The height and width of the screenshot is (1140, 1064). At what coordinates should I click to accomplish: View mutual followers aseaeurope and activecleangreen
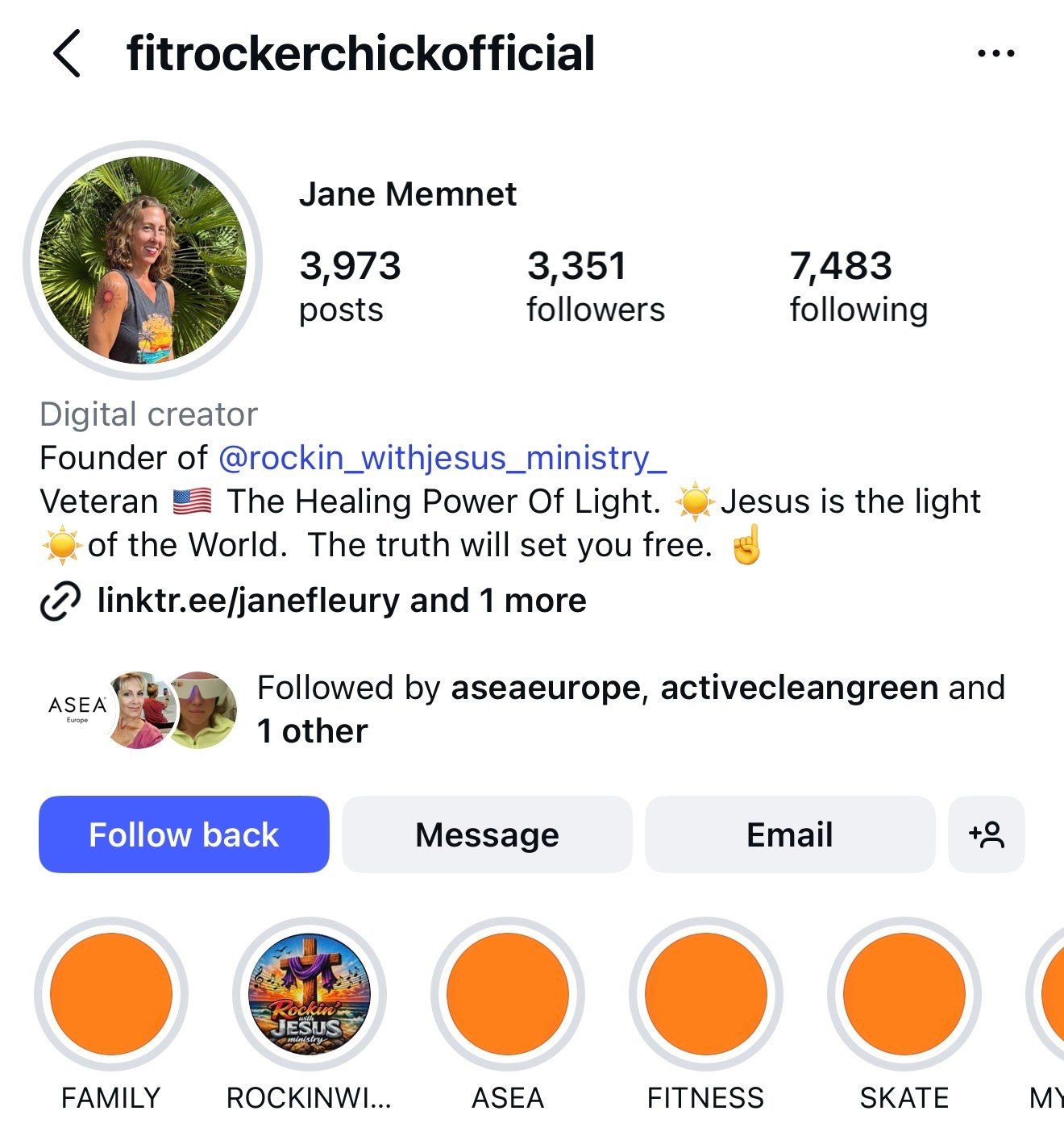(629, 709)
